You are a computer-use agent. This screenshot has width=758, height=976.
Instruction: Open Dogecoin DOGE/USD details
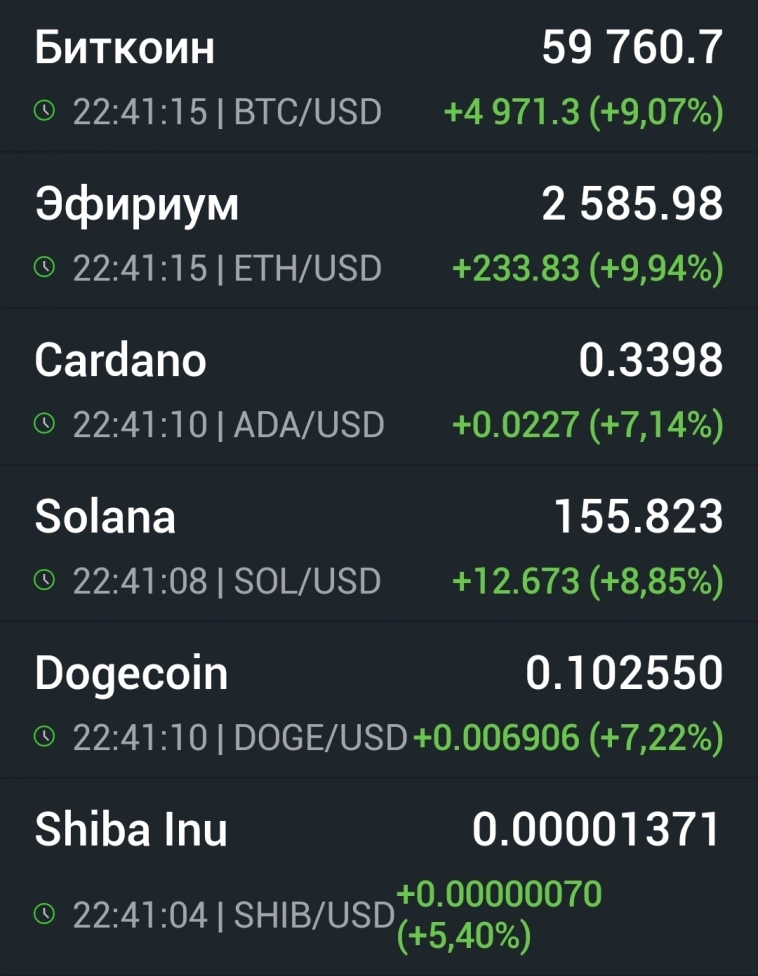click(378, 702)
